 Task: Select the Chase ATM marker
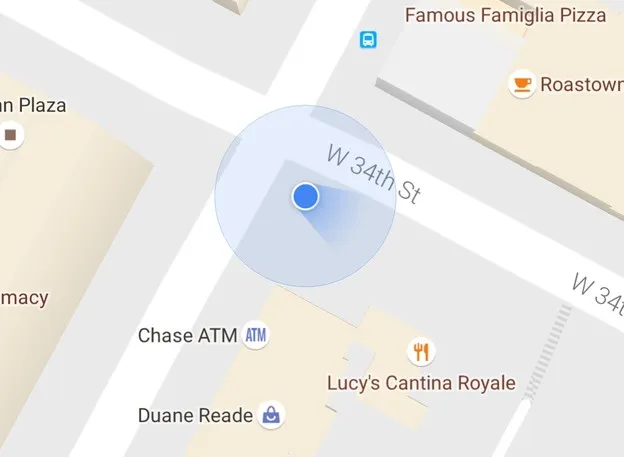256,336
